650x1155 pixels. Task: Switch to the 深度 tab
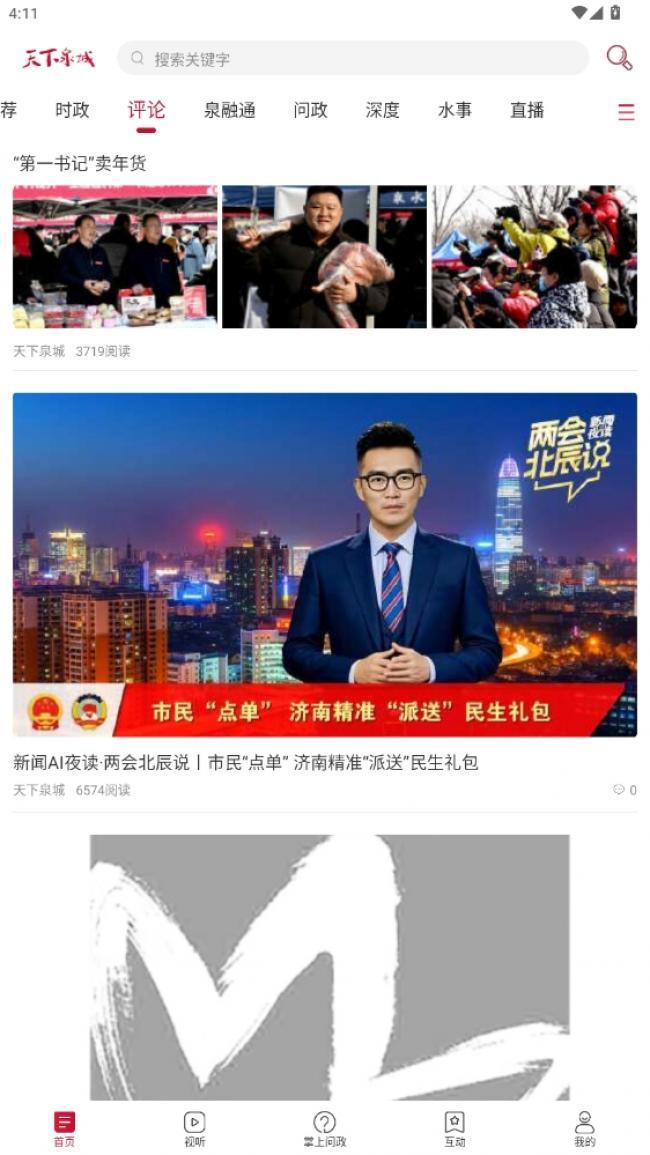382,110
